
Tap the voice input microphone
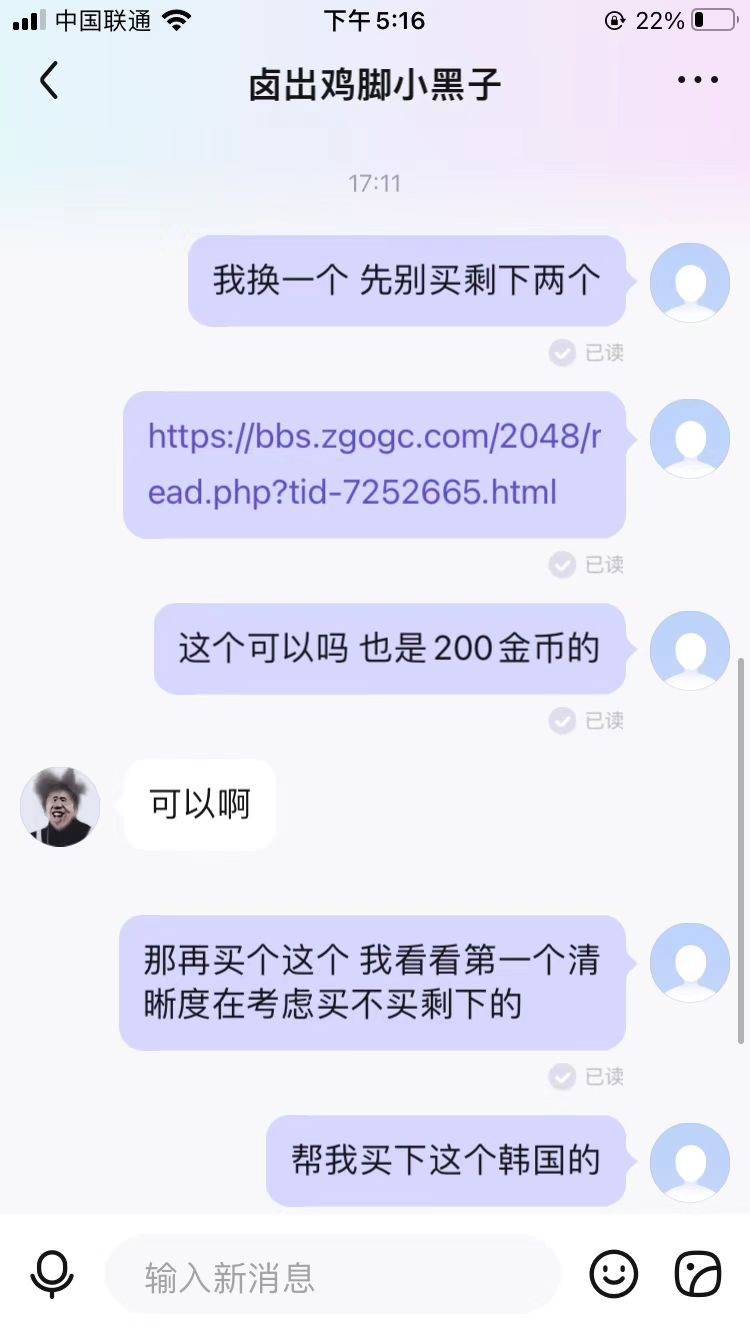51,1274
